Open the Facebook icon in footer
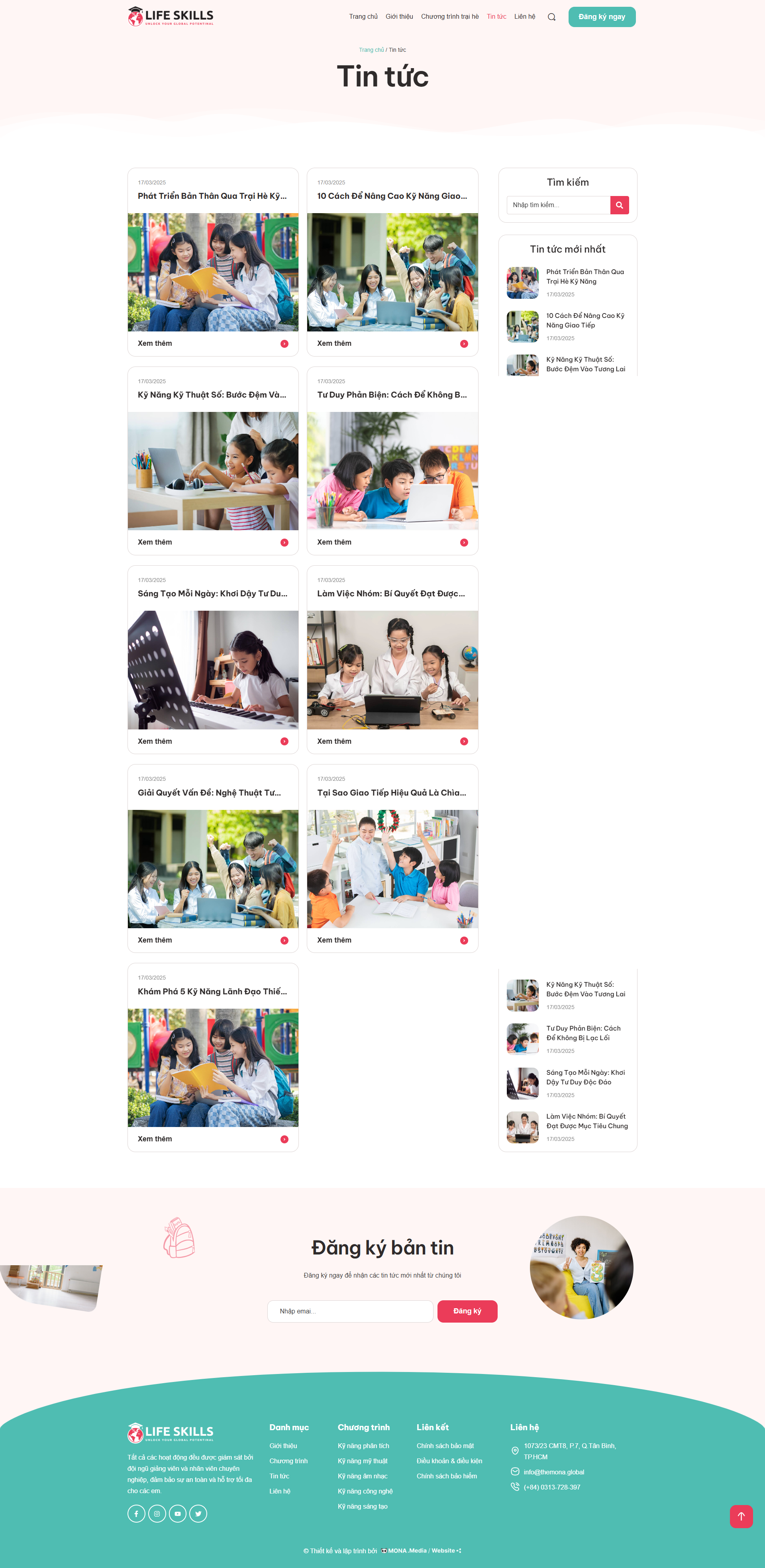This screenshot has height=1568, width=765. (x=136, y=1513)
